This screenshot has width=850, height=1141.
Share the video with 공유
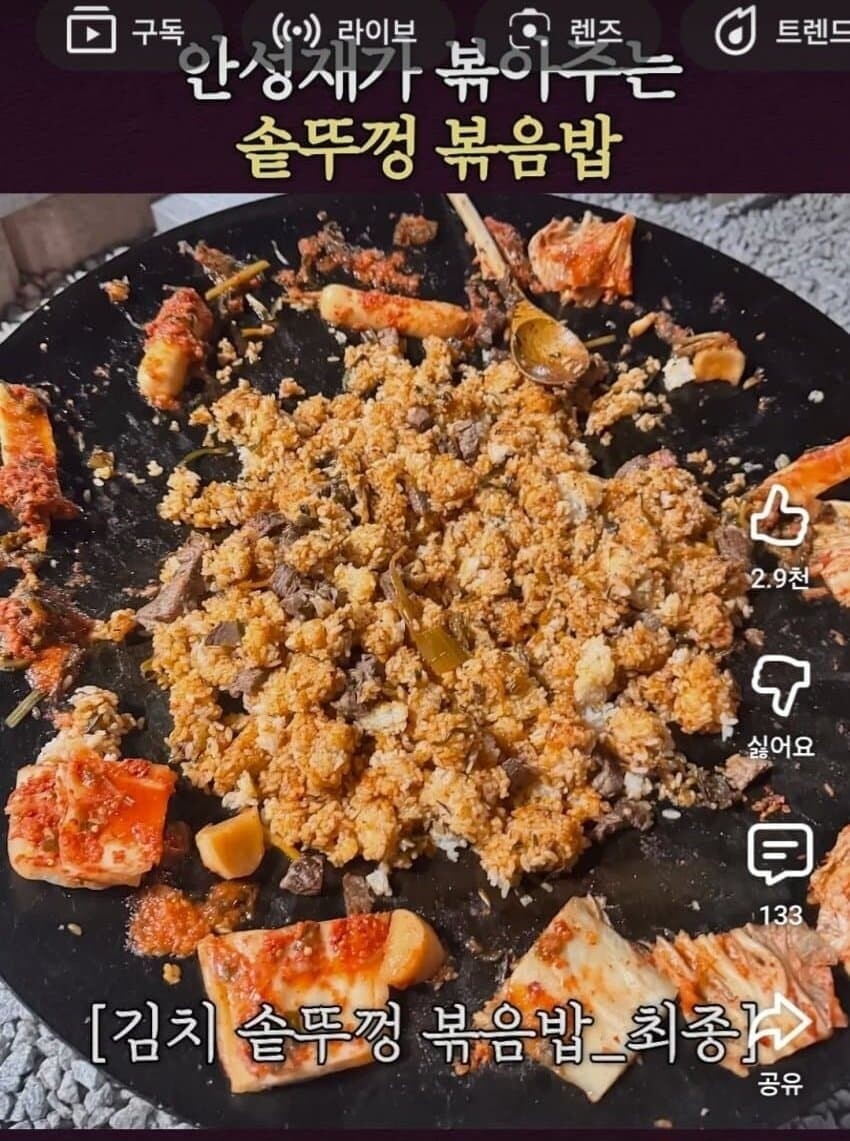tap(779, 1024)
